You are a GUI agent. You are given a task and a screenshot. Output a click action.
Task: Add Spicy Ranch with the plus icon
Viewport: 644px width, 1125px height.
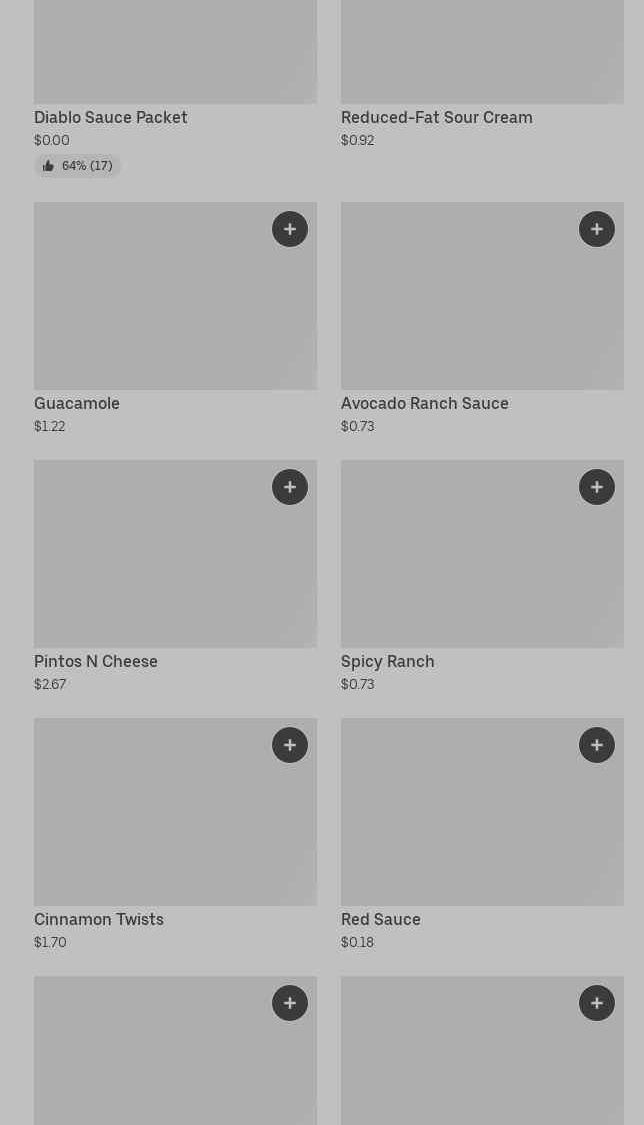(x=597, y=487)
